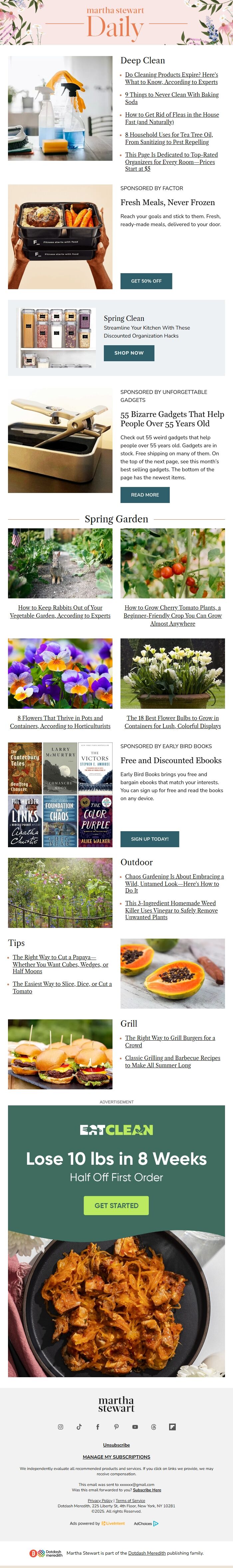Open Manage My Subscriptions

click(116, 1457)
